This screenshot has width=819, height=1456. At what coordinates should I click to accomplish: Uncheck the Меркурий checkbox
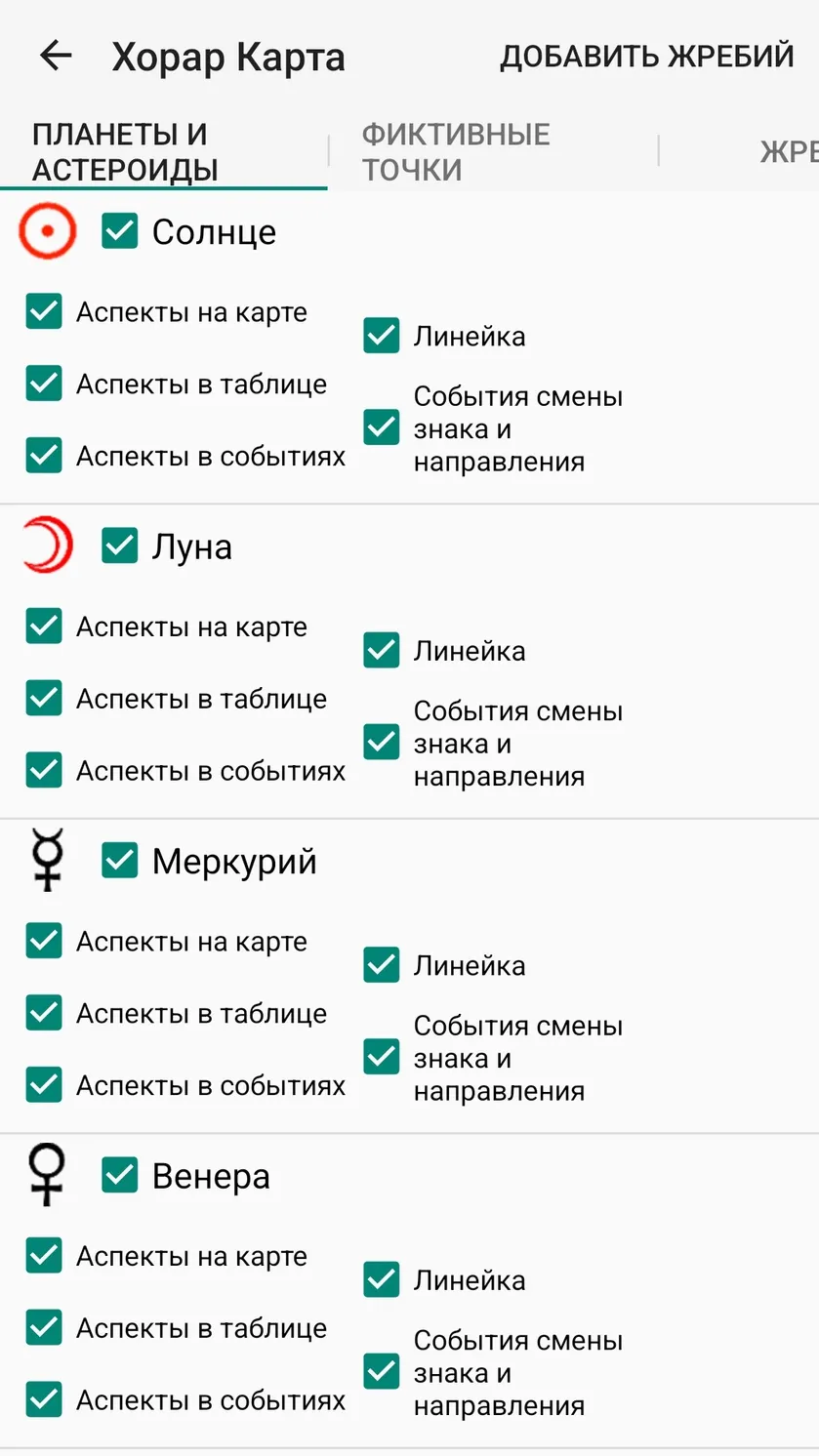click(120, 861)
